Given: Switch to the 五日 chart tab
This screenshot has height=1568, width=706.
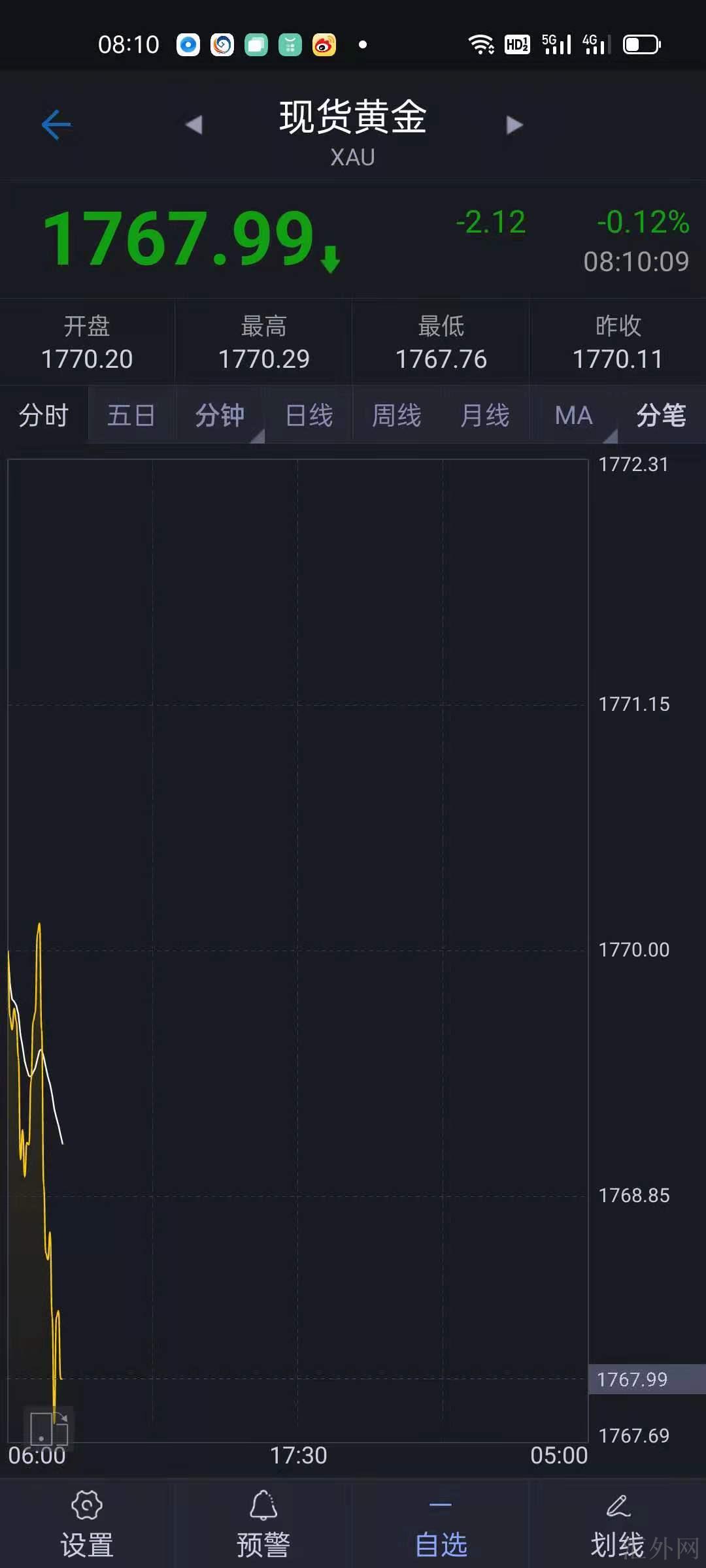Looking at the screenshot, I should tap(131, 416).
